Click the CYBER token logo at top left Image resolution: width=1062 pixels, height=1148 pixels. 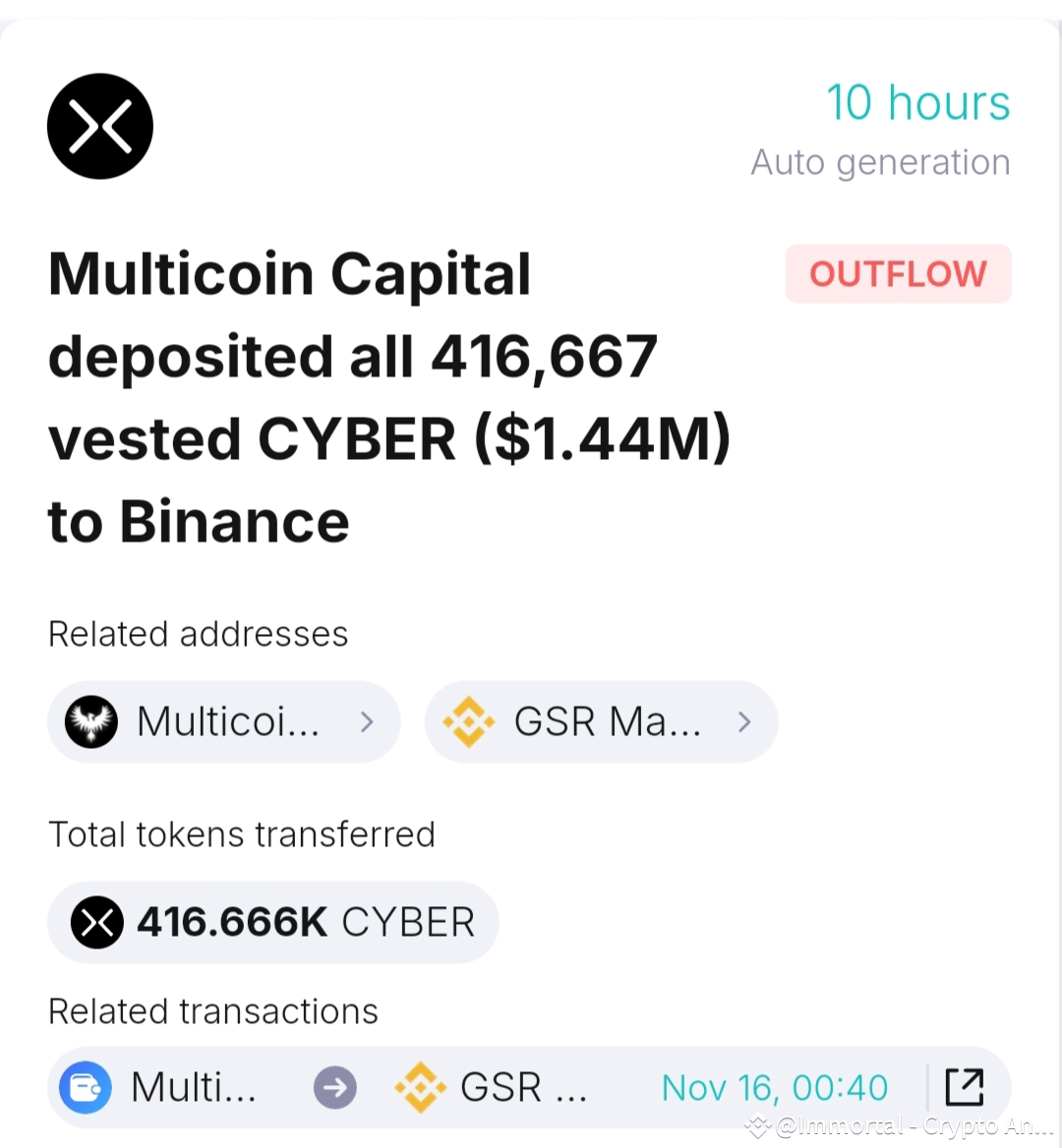[99, 126]
